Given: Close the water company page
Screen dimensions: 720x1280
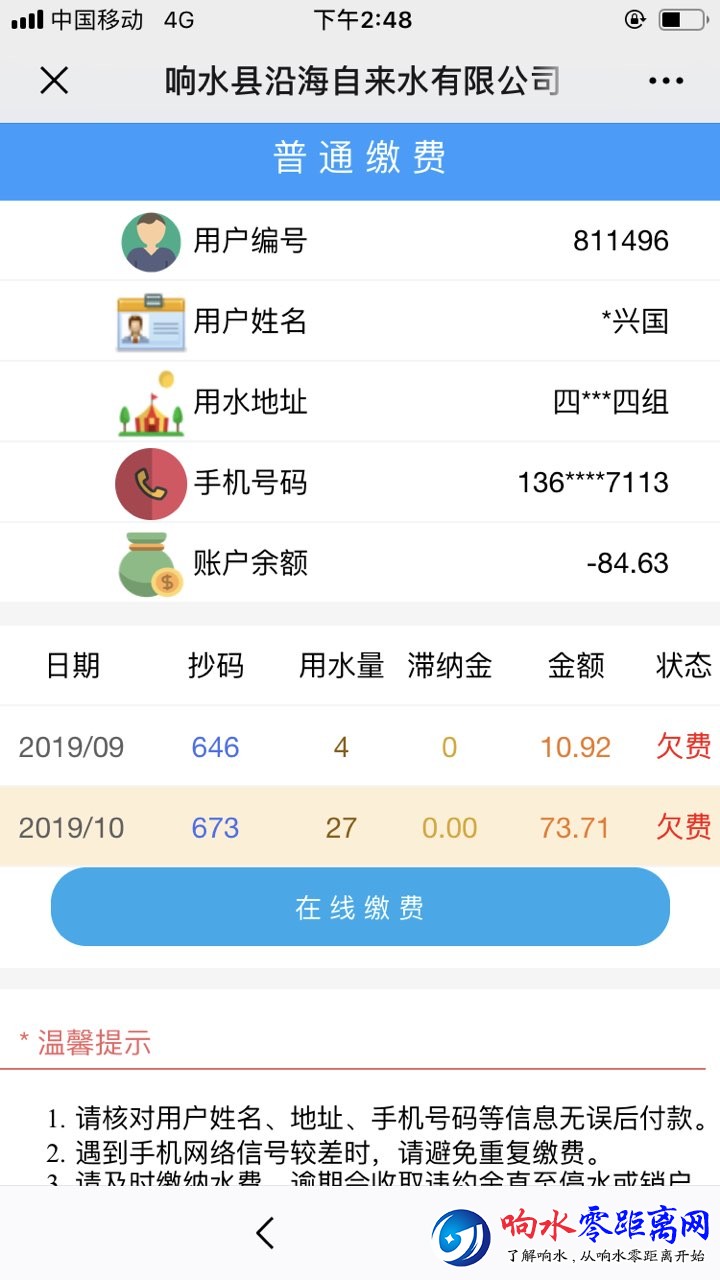Looking at the screenshot, I should (x=54, y=81).
